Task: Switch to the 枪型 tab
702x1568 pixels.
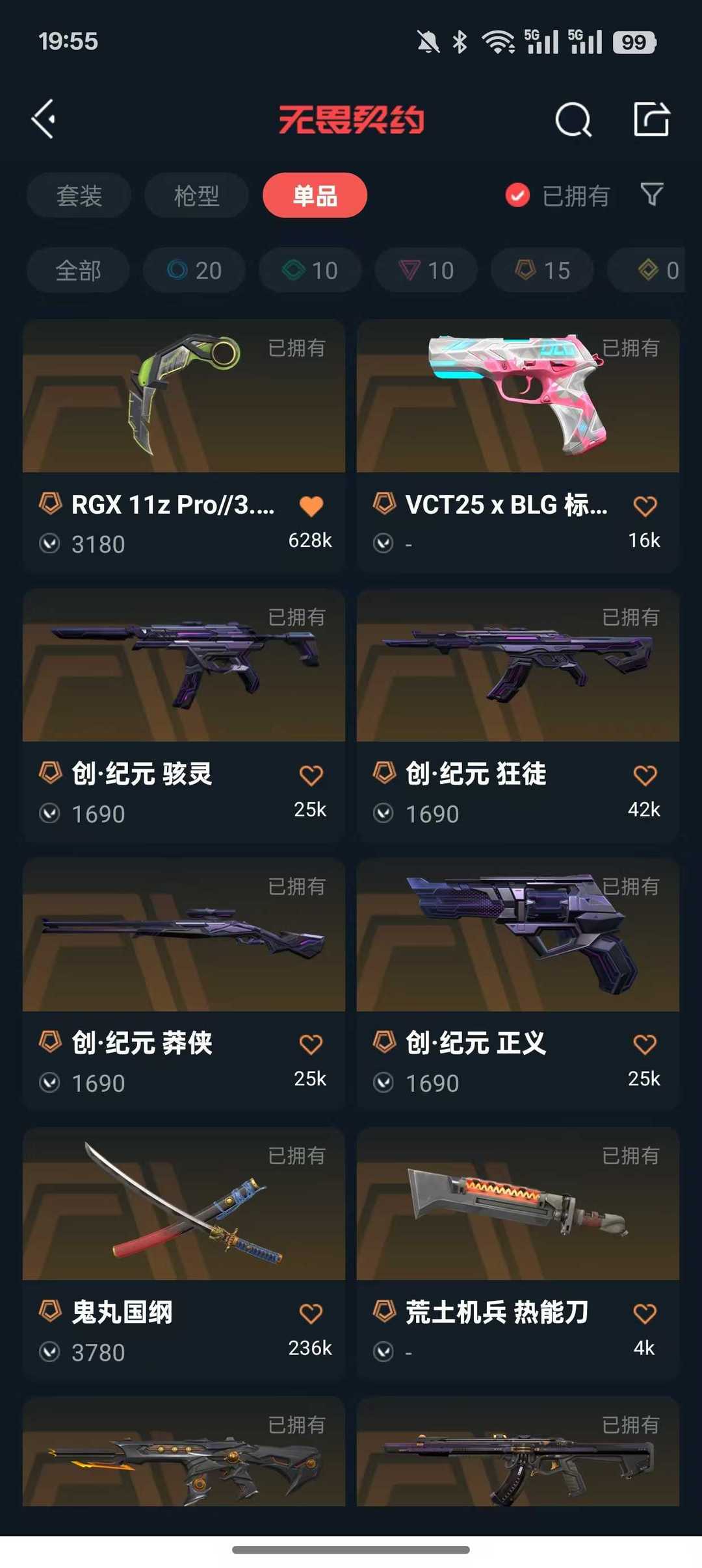Action: tap(196, 196)
